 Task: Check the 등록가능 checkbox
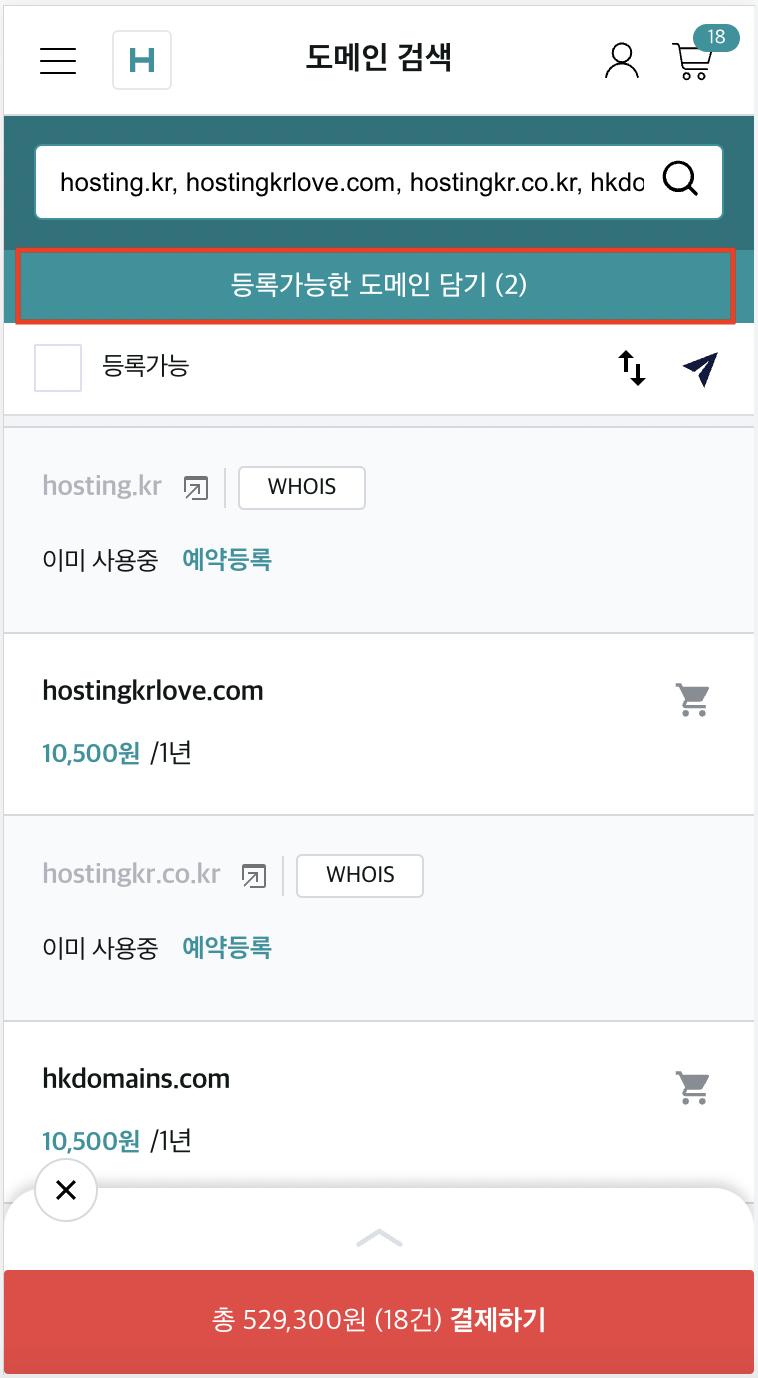[x=58, y=367]
